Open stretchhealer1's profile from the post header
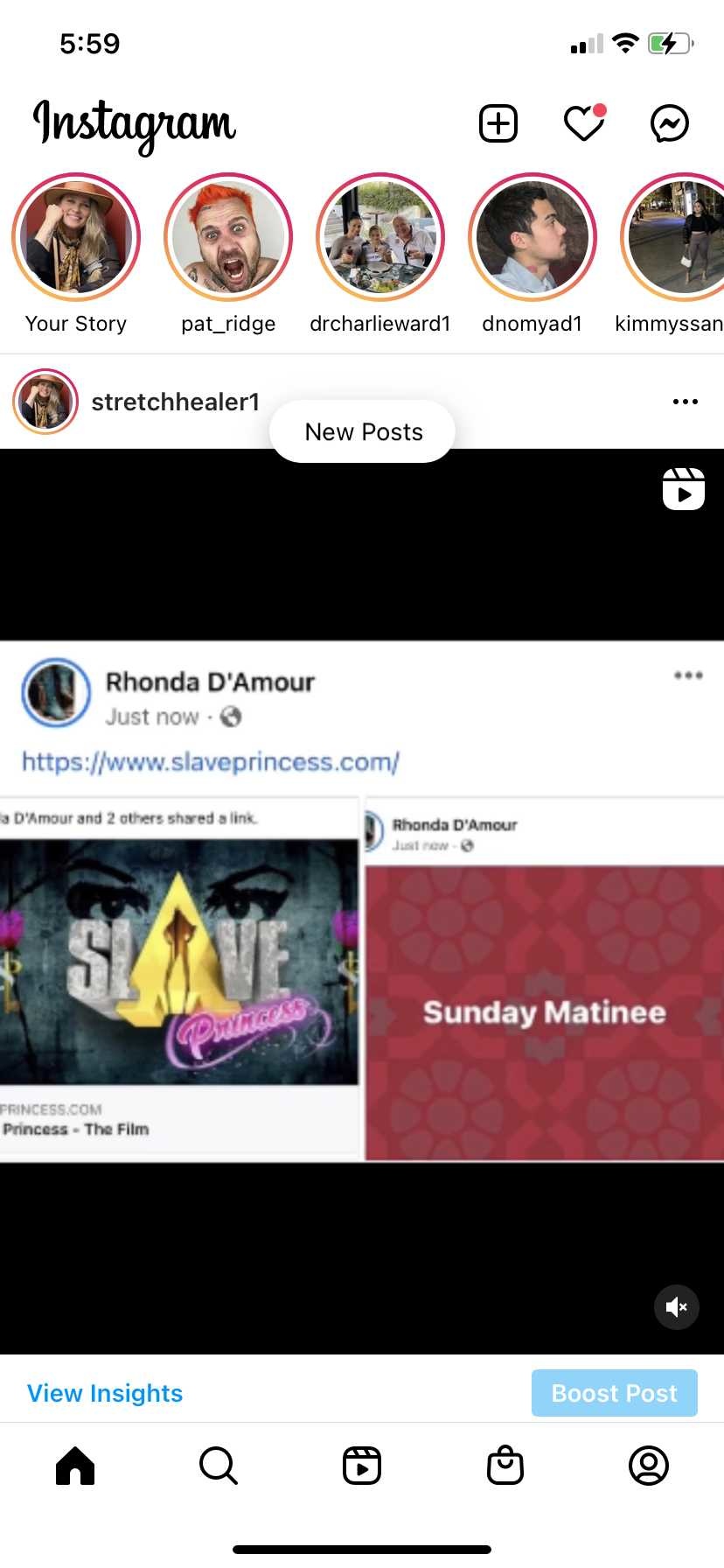This screenshot has width=724, height=1568. click(176, 402)
